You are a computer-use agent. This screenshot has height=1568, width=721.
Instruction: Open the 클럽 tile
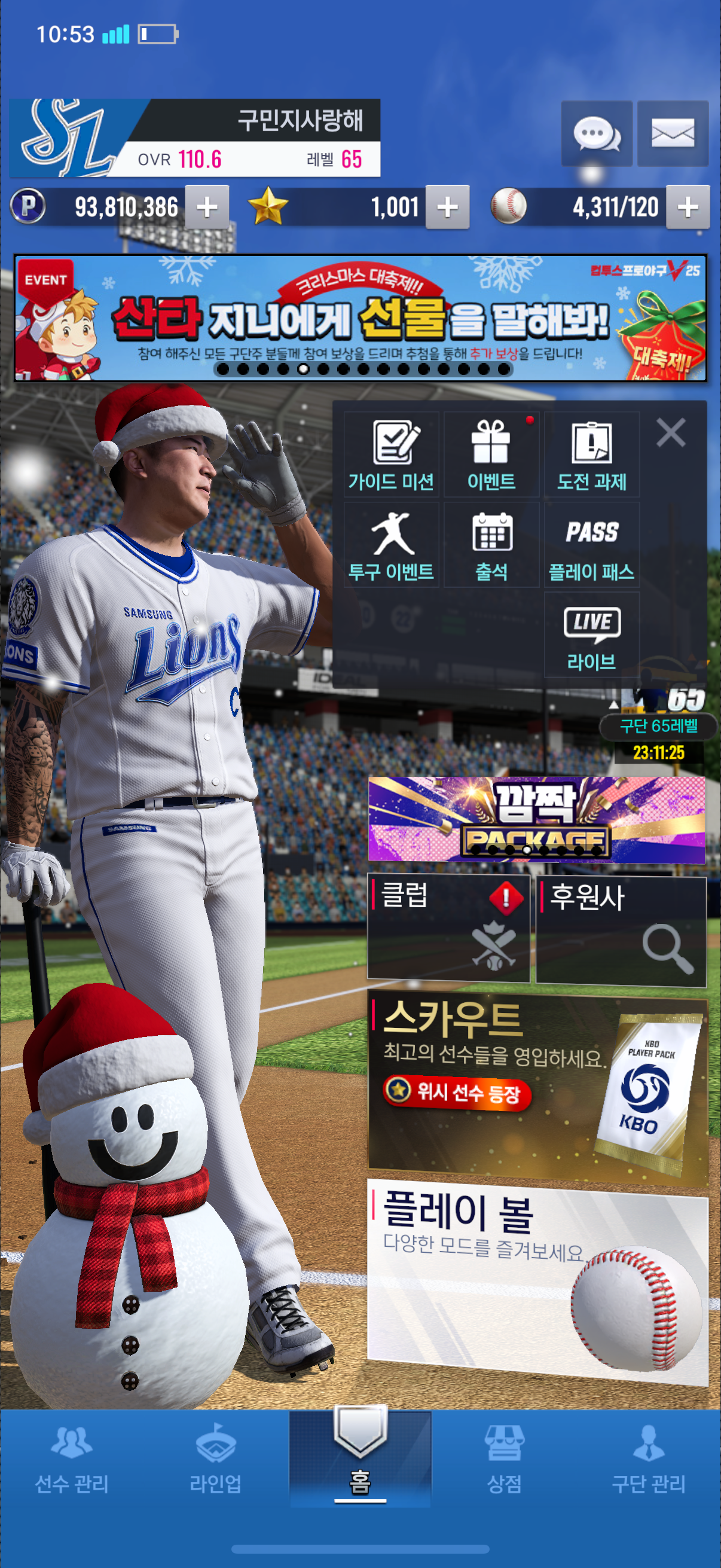(448, 929)
